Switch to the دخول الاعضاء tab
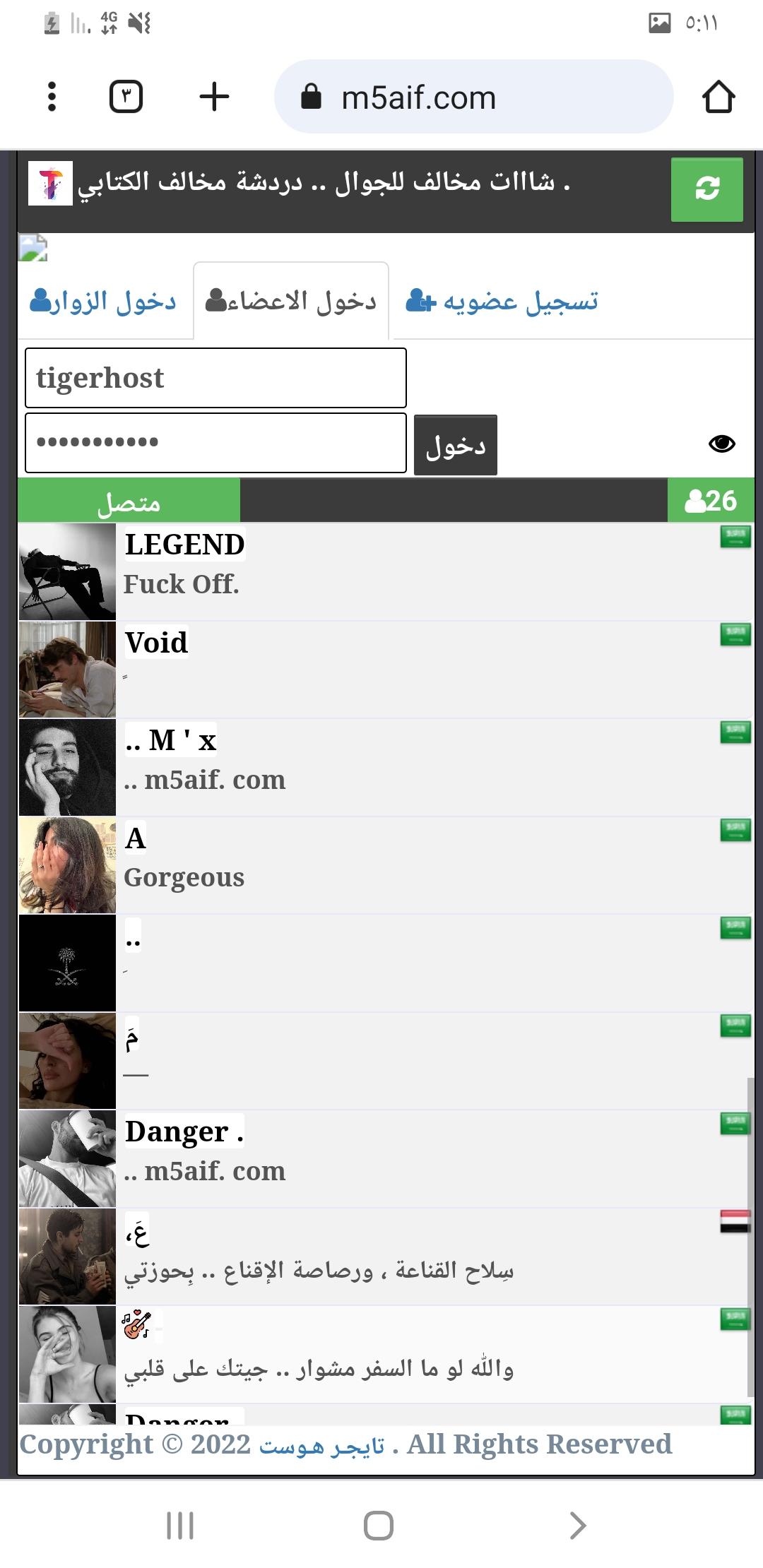 [x=291, y=302]
